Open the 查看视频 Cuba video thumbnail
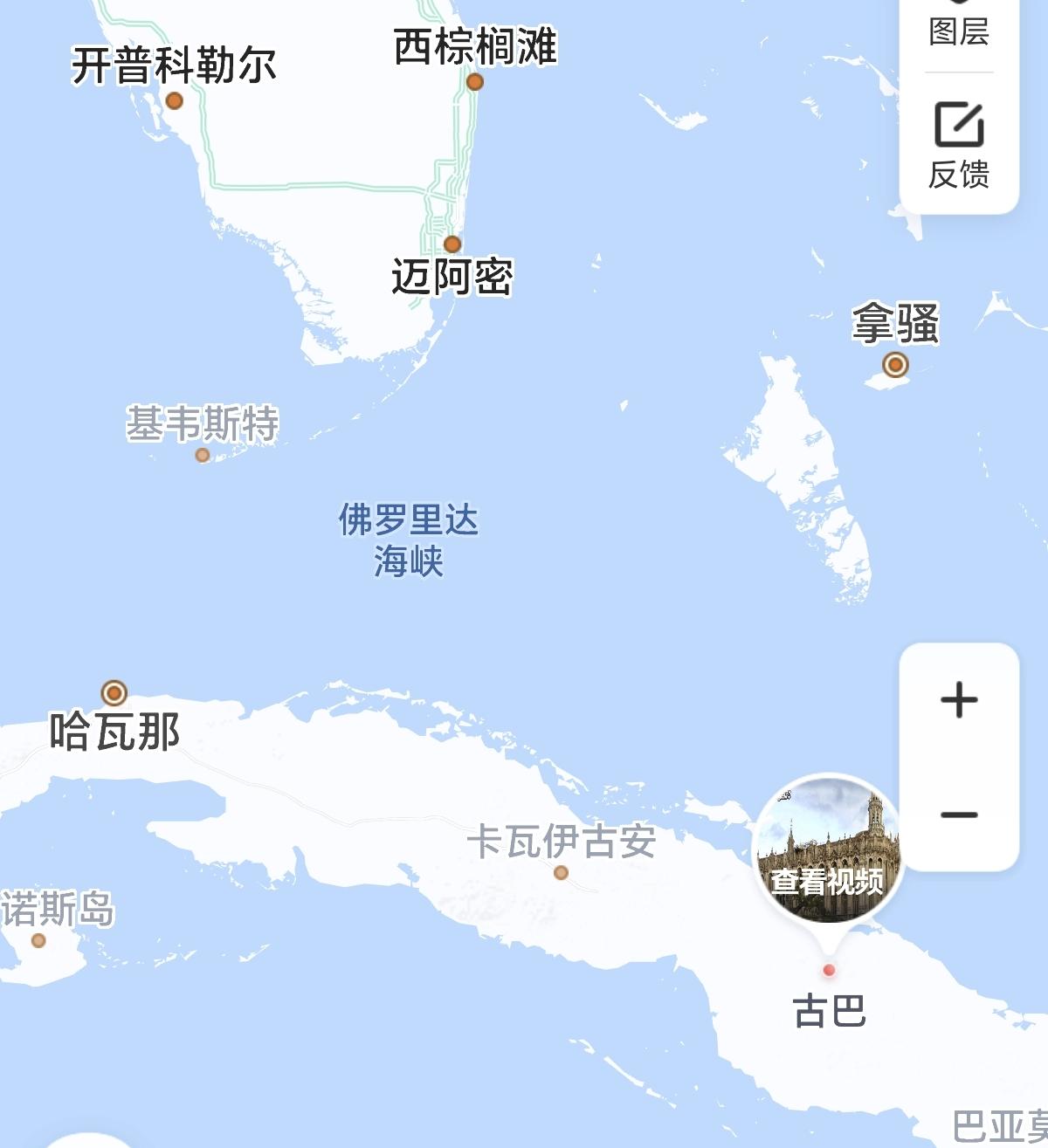 click(827, 850)
